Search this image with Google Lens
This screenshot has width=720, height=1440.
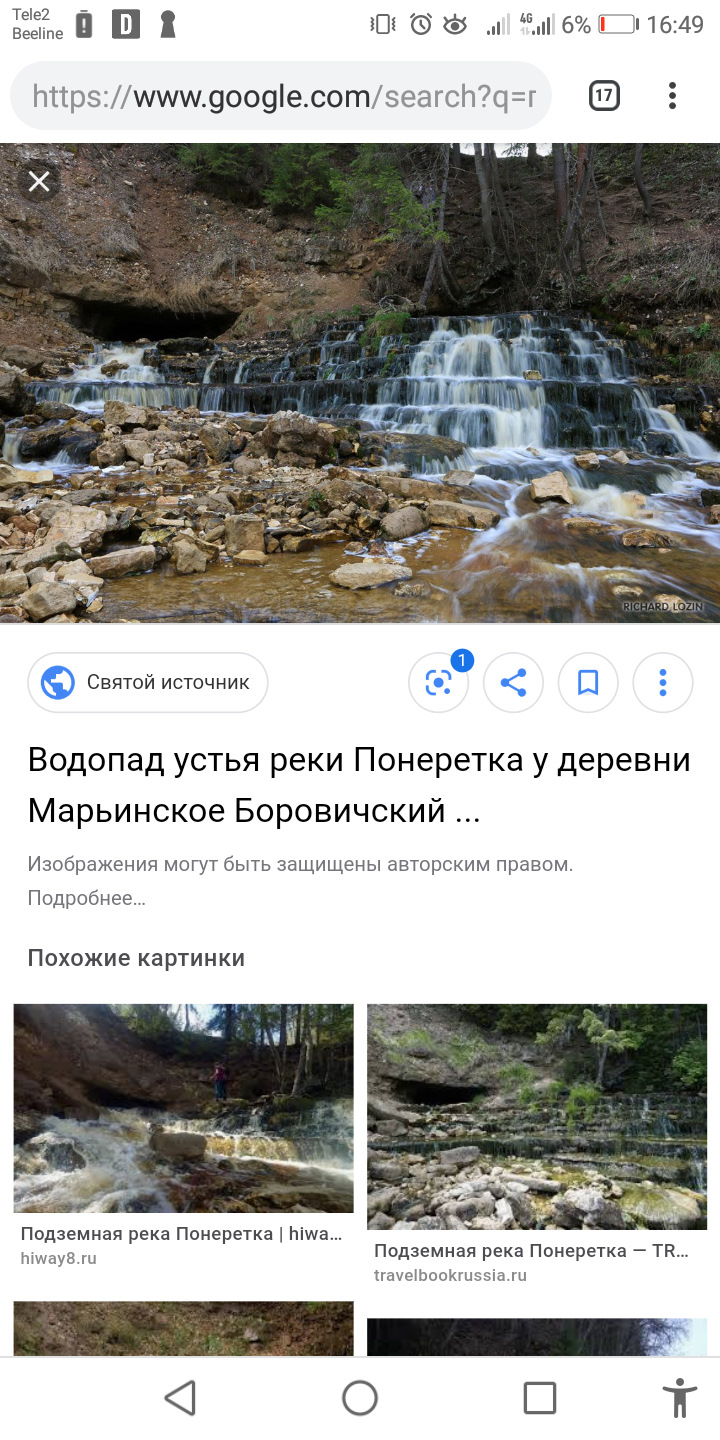(438, 683)
